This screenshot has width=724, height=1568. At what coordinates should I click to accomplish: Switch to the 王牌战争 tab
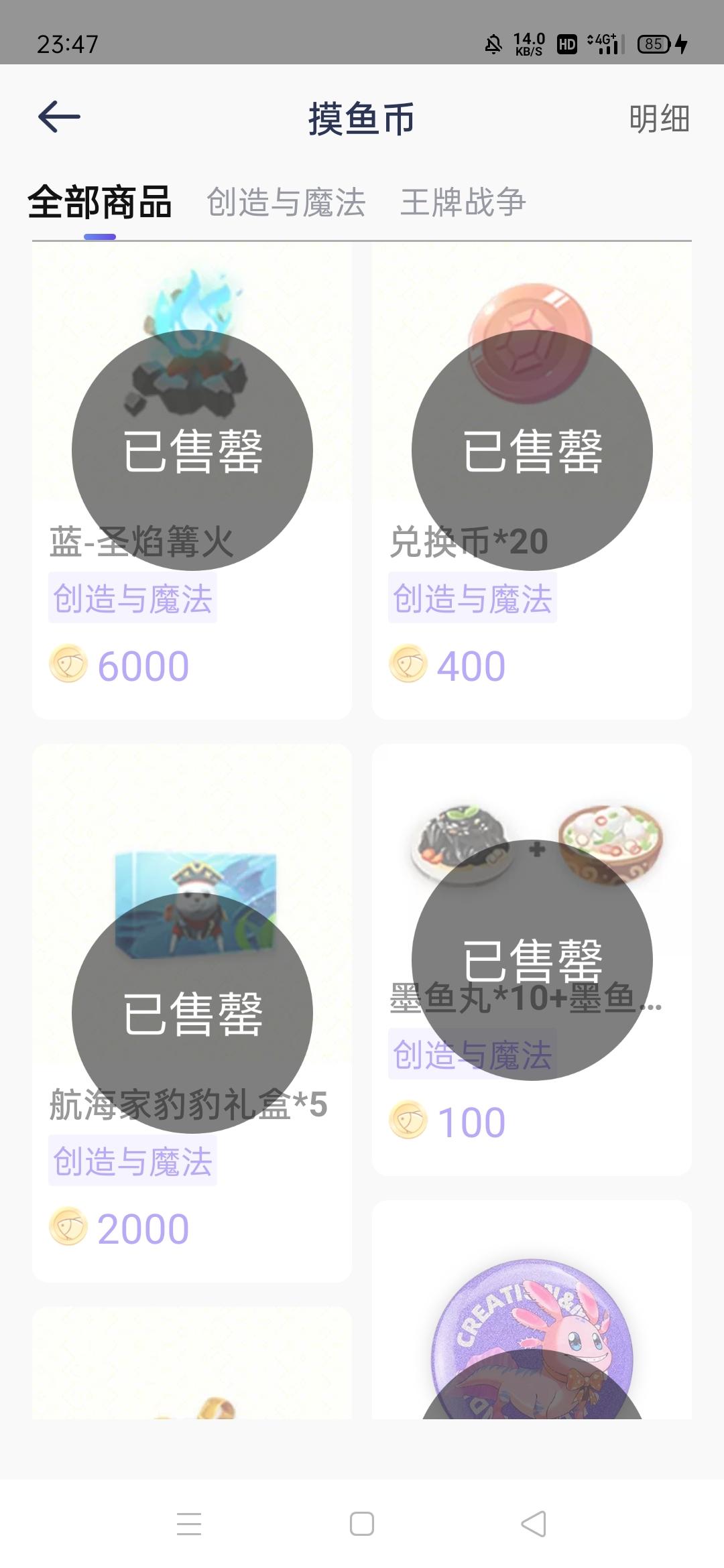(x=463, y=202)
